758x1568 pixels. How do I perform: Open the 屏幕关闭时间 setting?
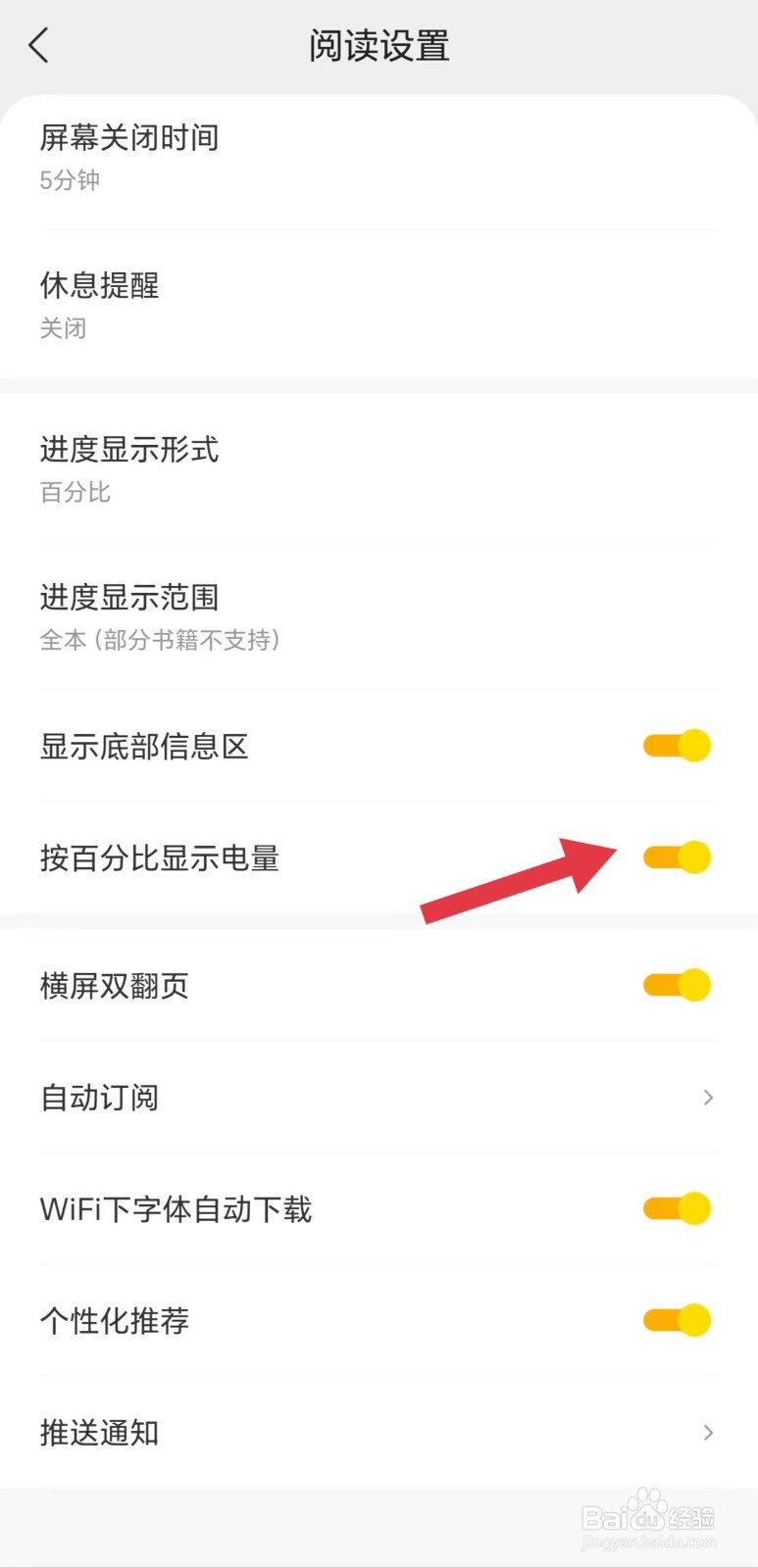129,138
